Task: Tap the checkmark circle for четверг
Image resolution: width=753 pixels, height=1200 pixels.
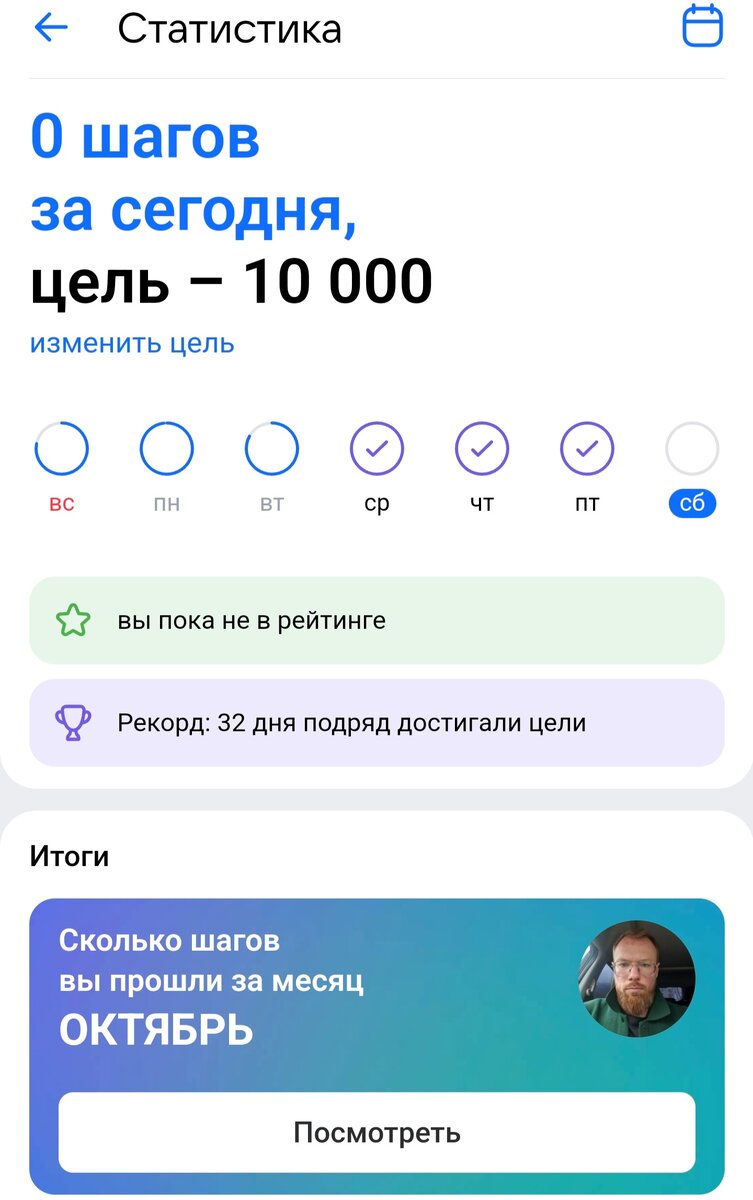Action: (x=482, y=448)
